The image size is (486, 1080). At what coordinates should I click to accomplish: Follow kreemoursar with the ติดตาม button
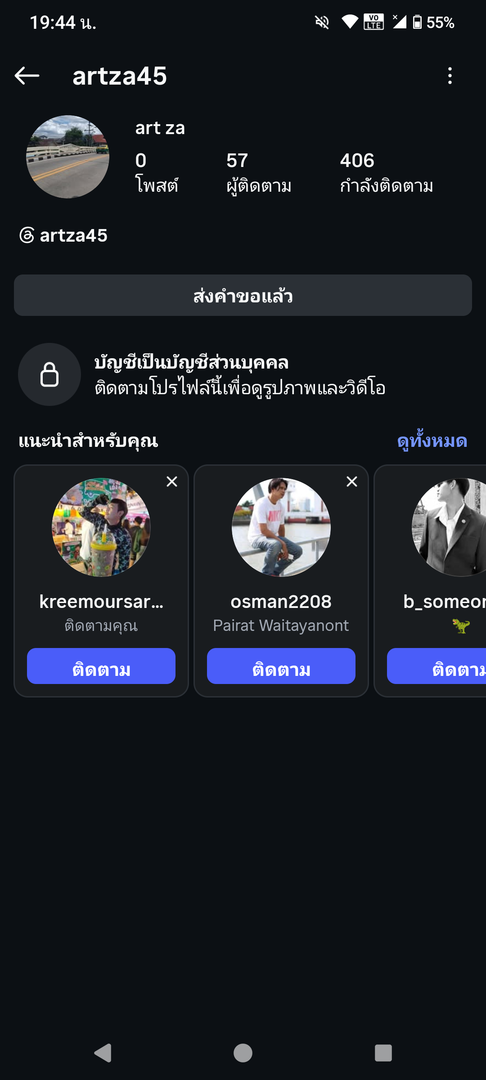pyautogui.click(x=101, y=666)
